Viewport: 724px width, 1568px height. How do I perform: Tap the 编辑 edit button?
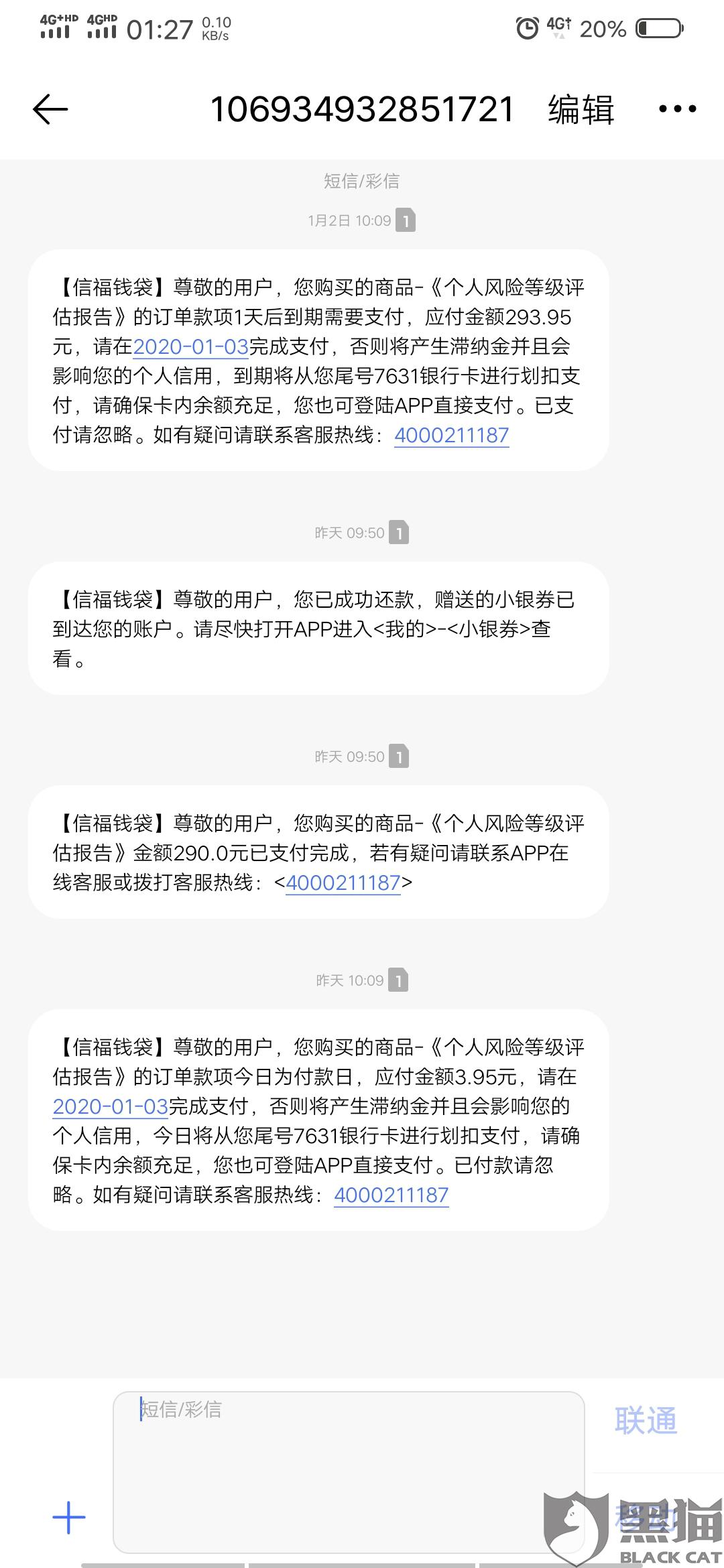pyautogui.click(x=581, y=109)
